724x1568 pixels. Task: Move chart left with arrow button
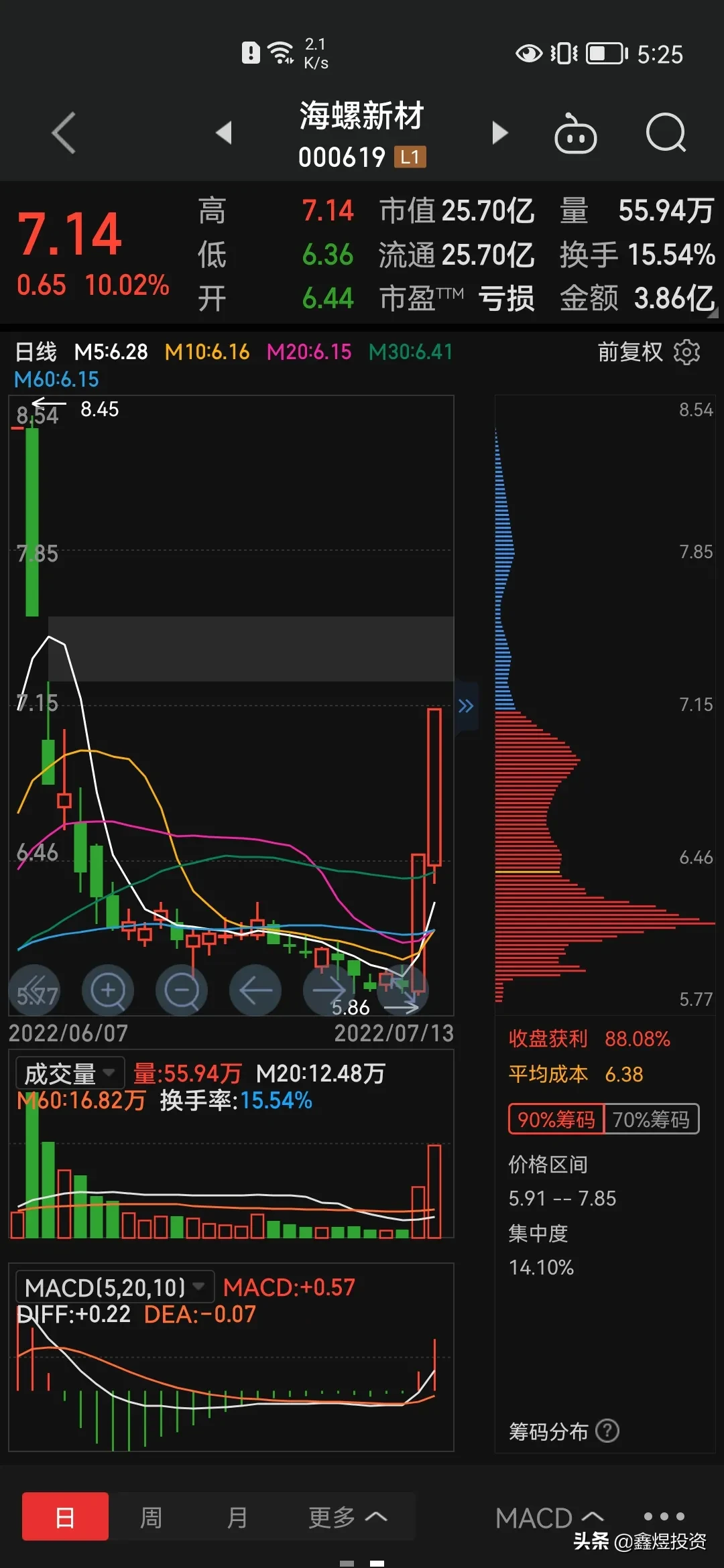pos(255,990)
